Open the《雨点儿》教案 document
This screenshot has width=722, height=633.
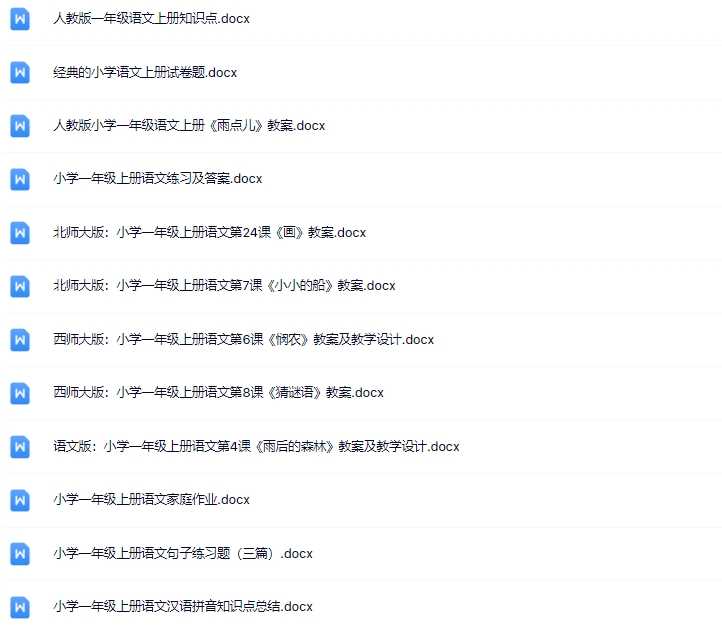[189, 126]
